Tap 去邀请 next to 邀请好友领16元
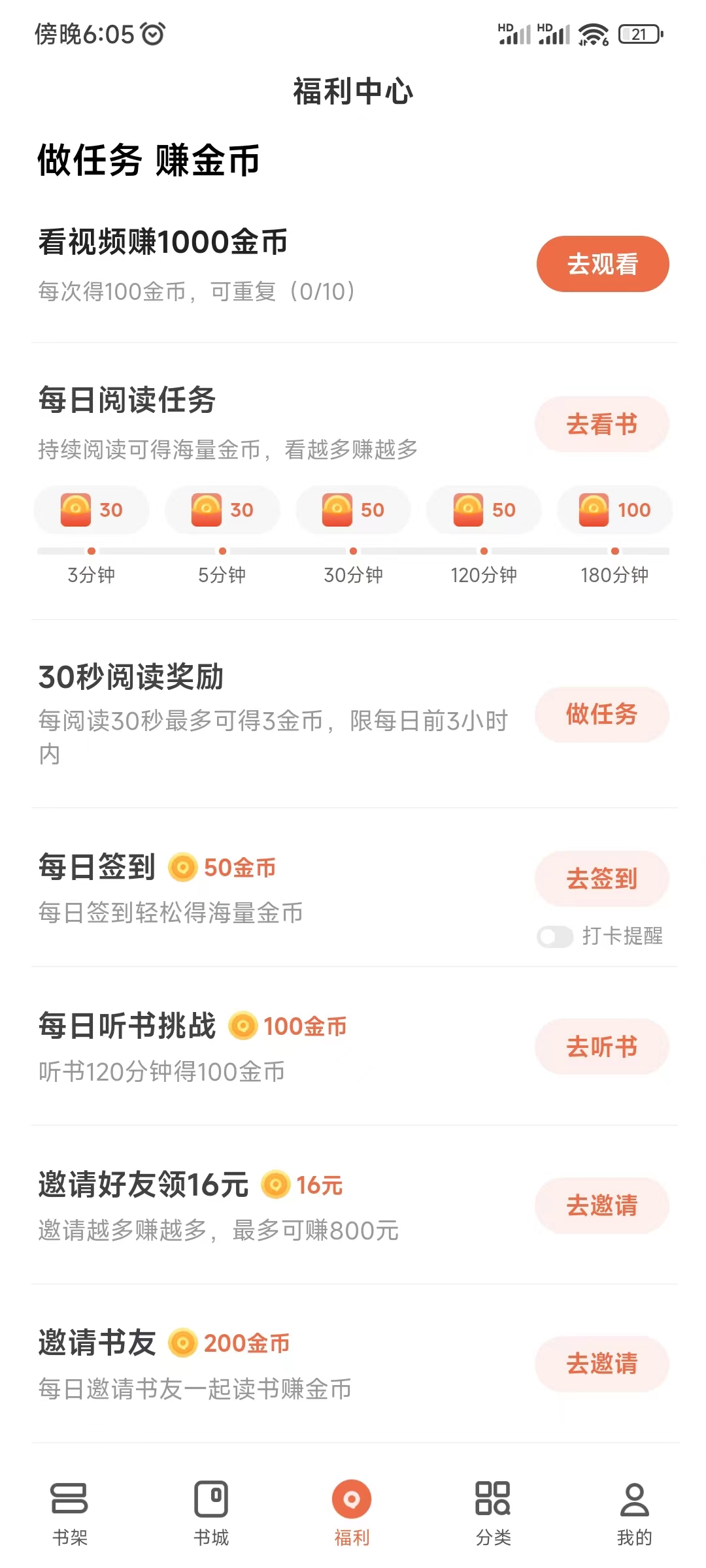This screenshot has height=1568, width=706. (601, 1206)
